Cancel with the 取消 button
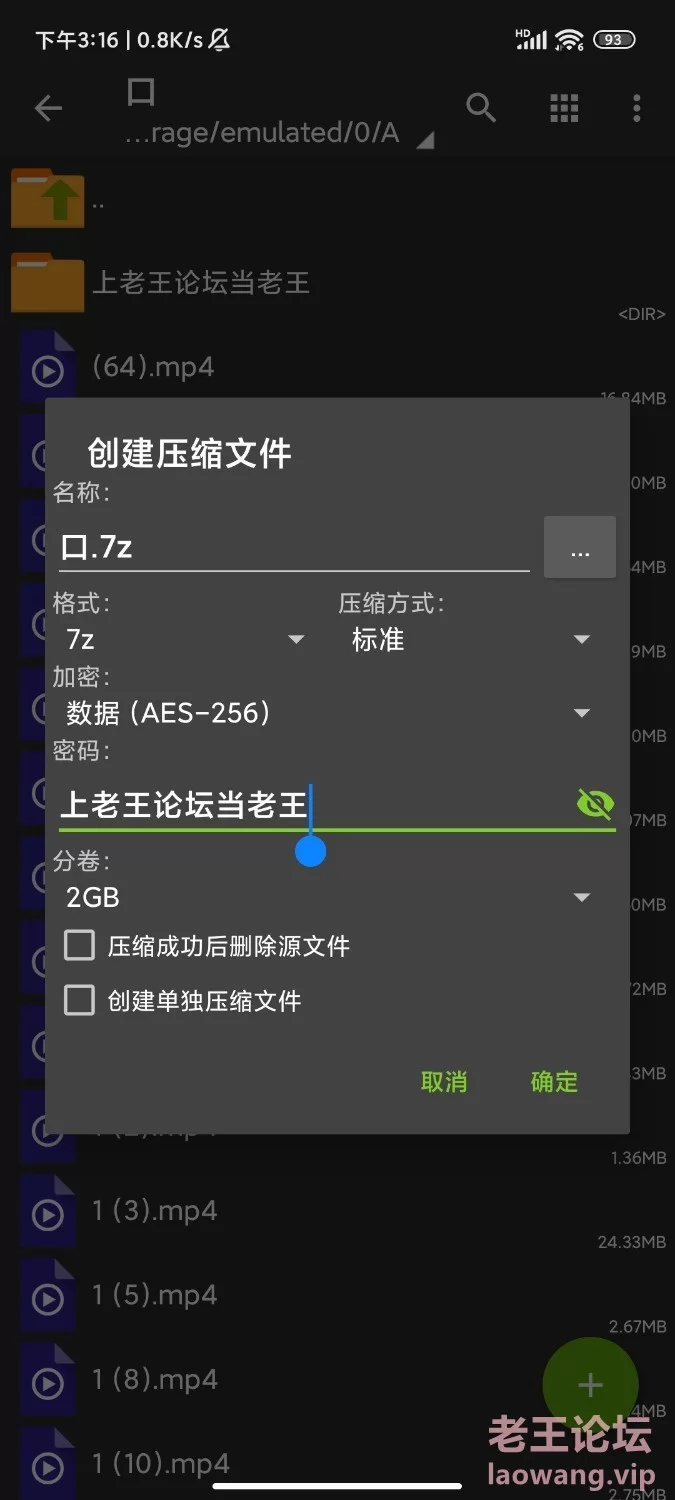675x1500 pixels. [444, 1082]
